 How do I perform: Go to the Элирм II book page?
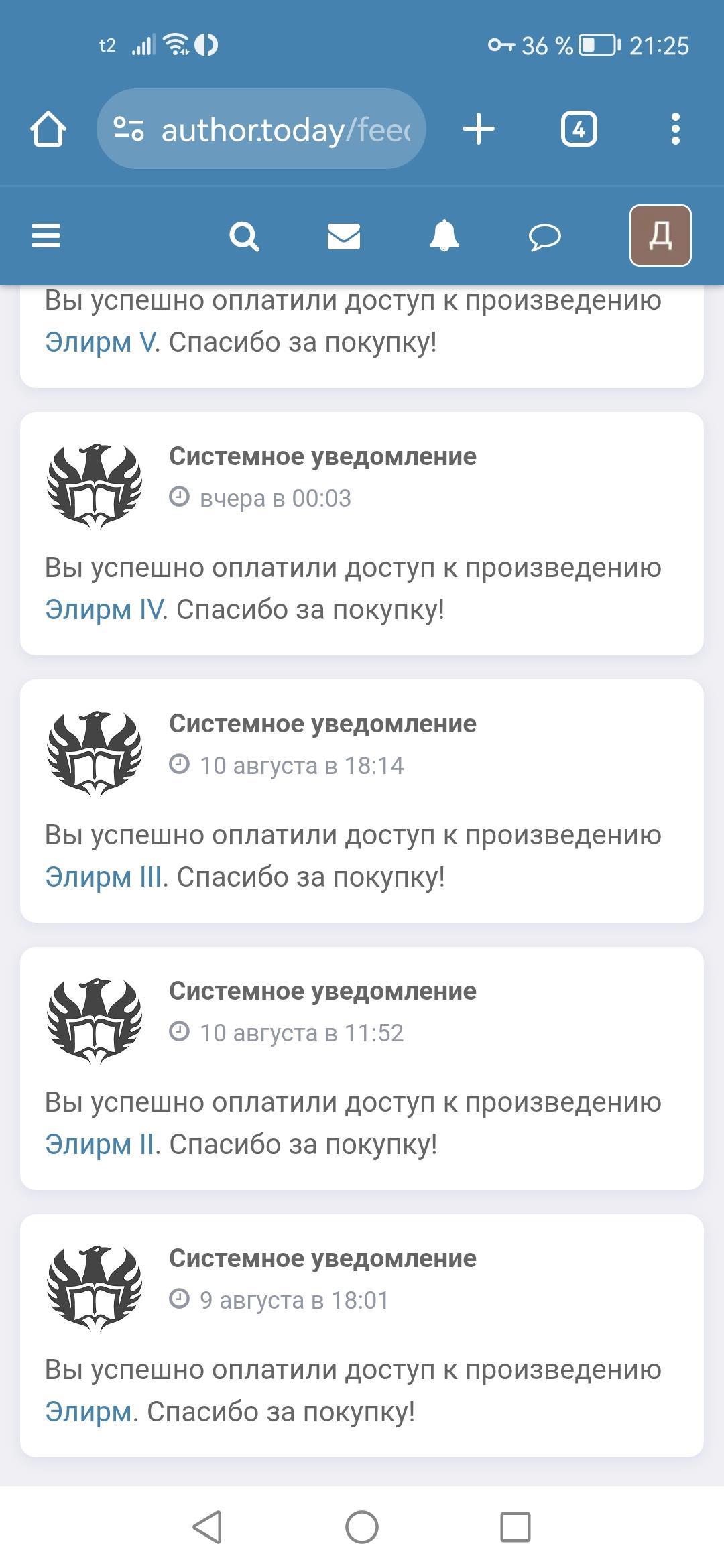101,1145
